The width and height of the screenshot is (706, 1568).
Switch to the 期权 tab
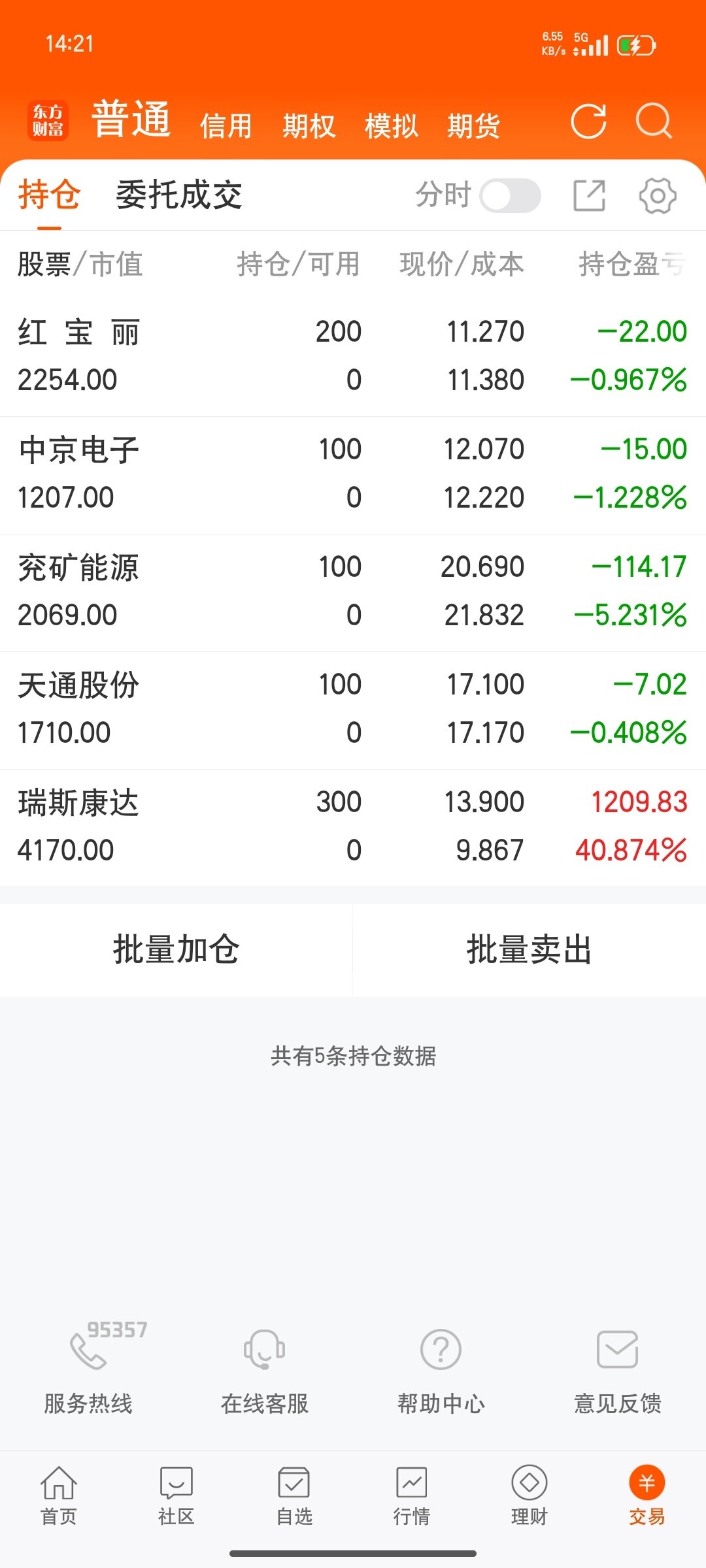[309, 125]
